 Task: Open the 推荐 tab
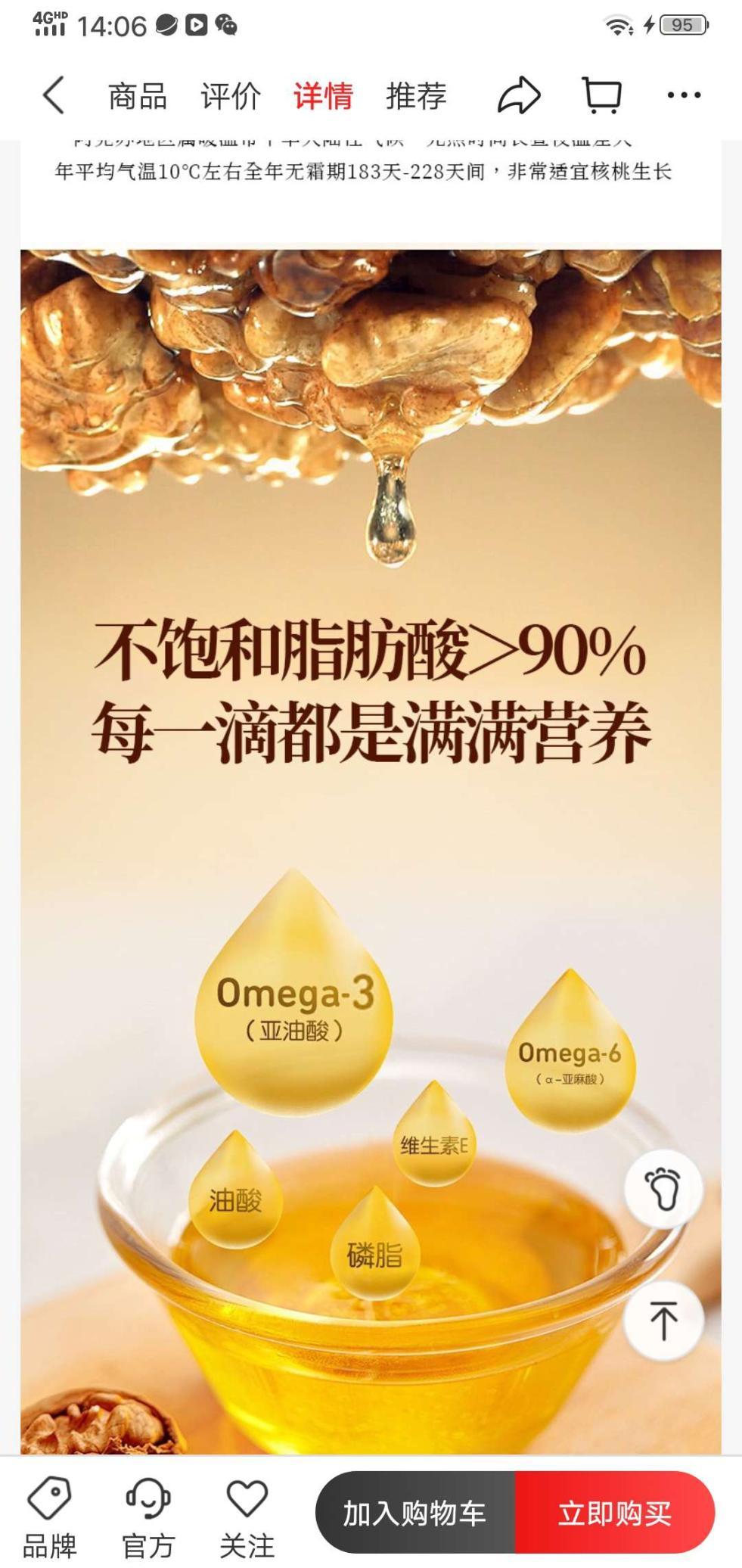pyautogui.click(x=416, y=96)
